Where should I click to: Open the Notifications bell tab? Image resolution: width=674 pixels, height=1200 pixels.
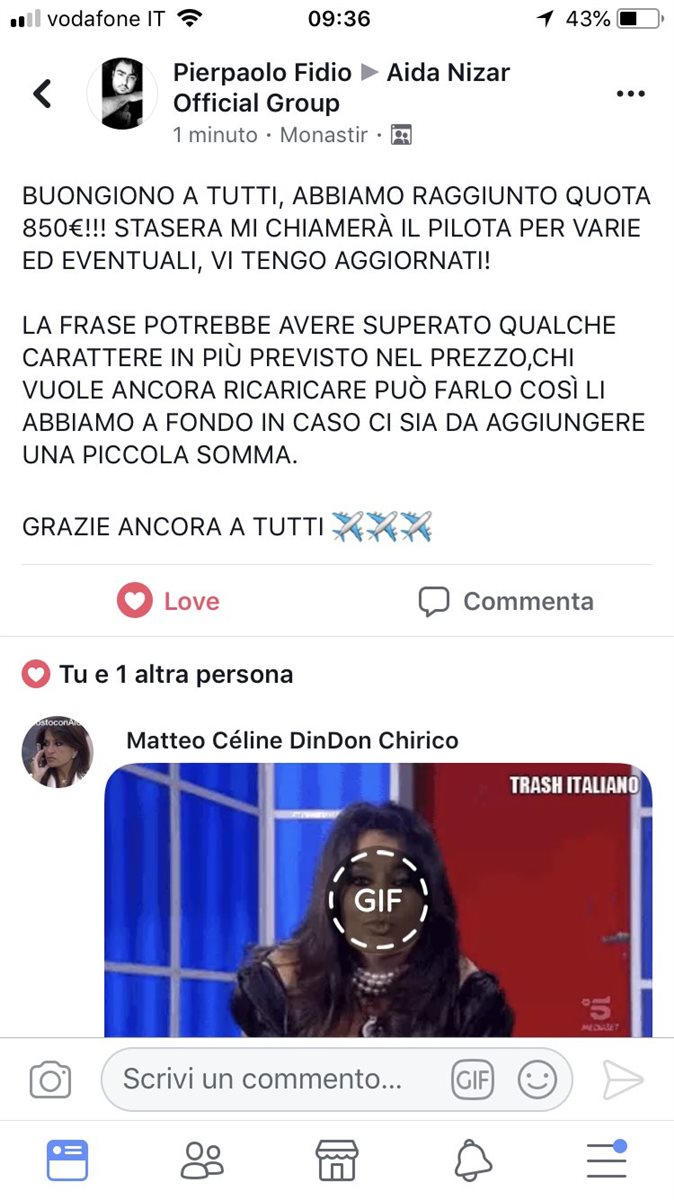(x=473, y=1160)
